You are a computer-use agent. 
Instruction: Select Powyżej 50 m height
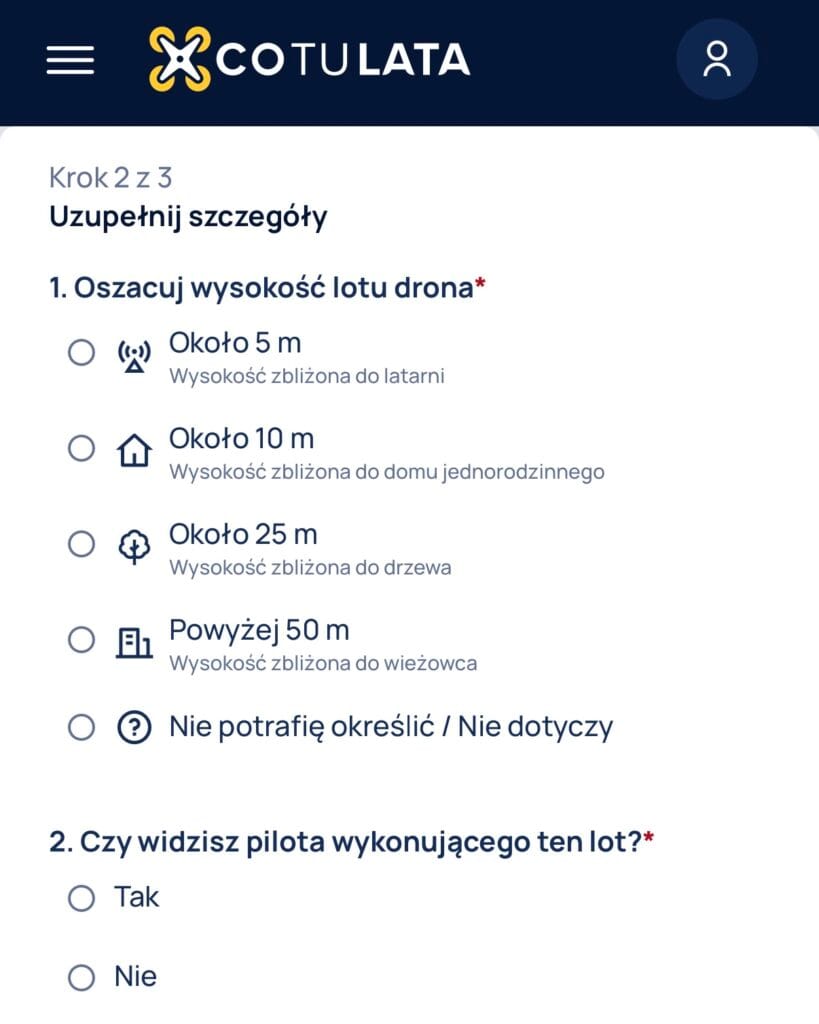pyautogui.click(x=81, y=640)
